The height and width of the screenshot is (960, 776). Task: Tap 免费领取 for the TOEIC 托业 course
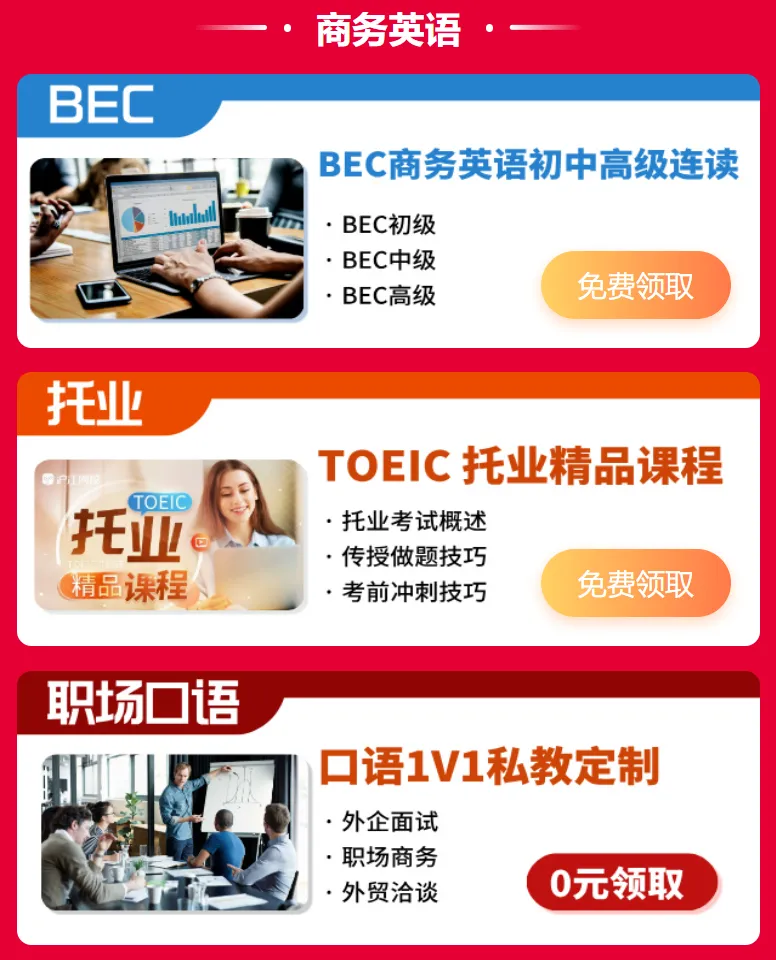pos(636,583)
